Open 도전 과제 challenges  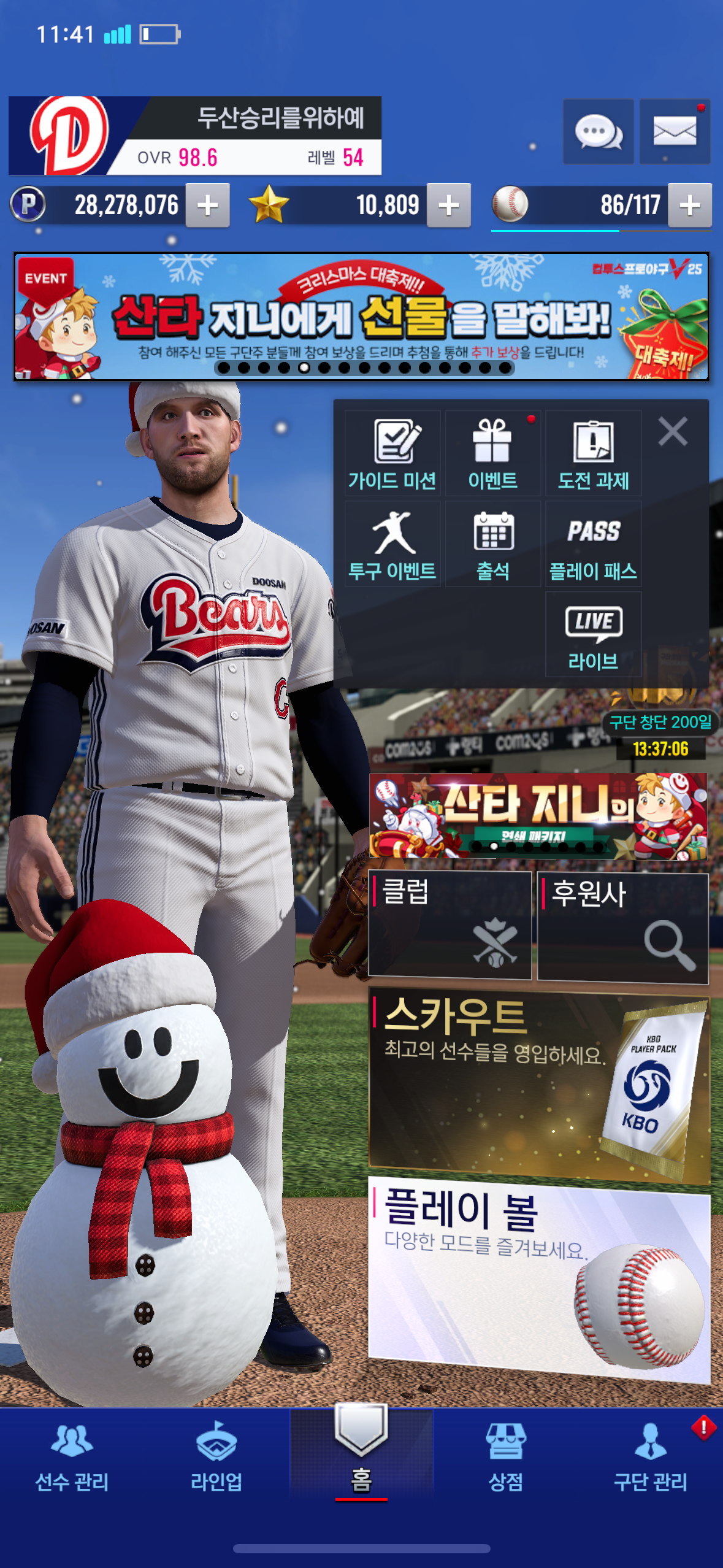tap(593, 454)
